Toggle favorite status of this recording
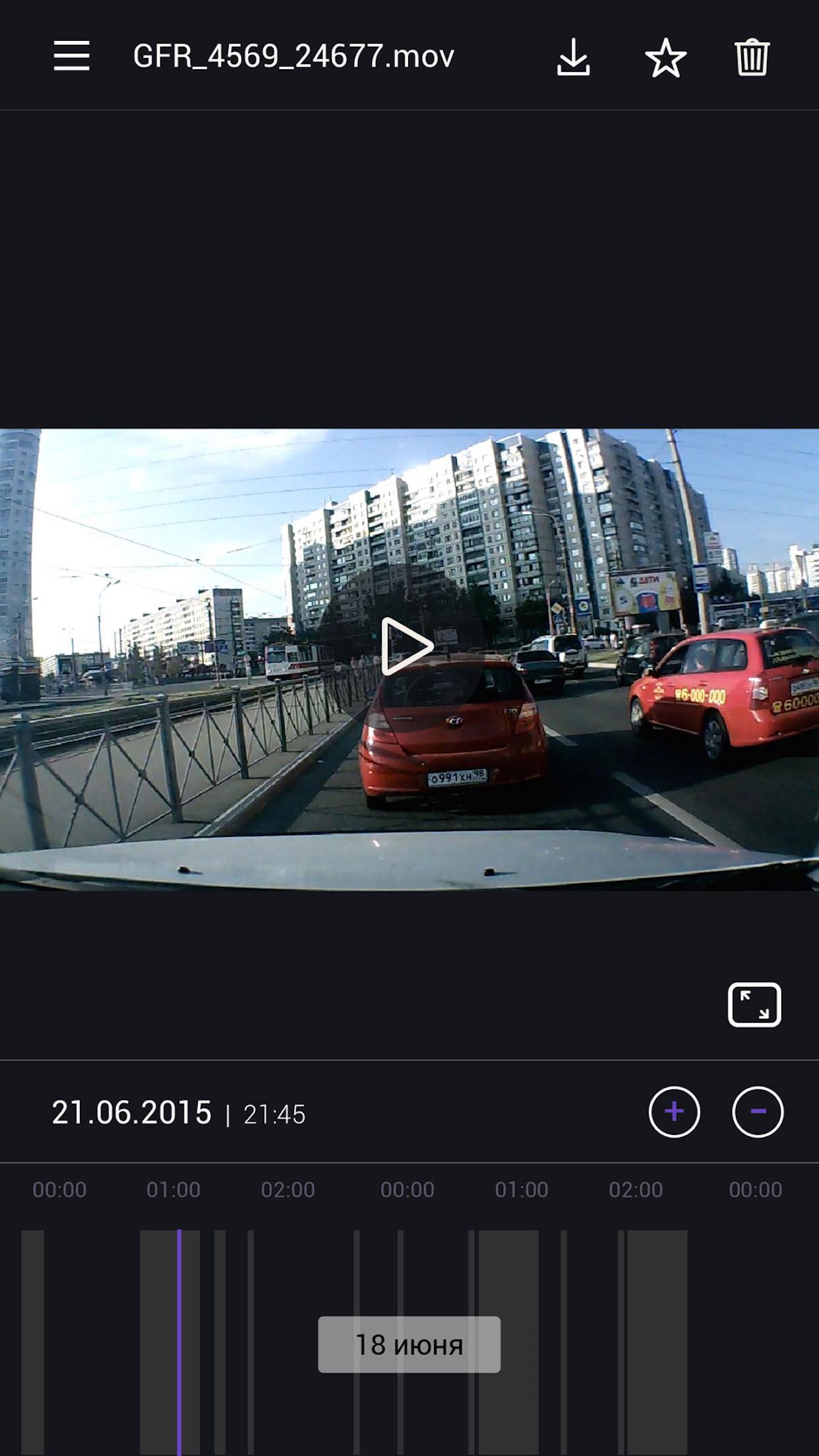Viewport: 819px width, 1456px height. click(x=665, y=57)
